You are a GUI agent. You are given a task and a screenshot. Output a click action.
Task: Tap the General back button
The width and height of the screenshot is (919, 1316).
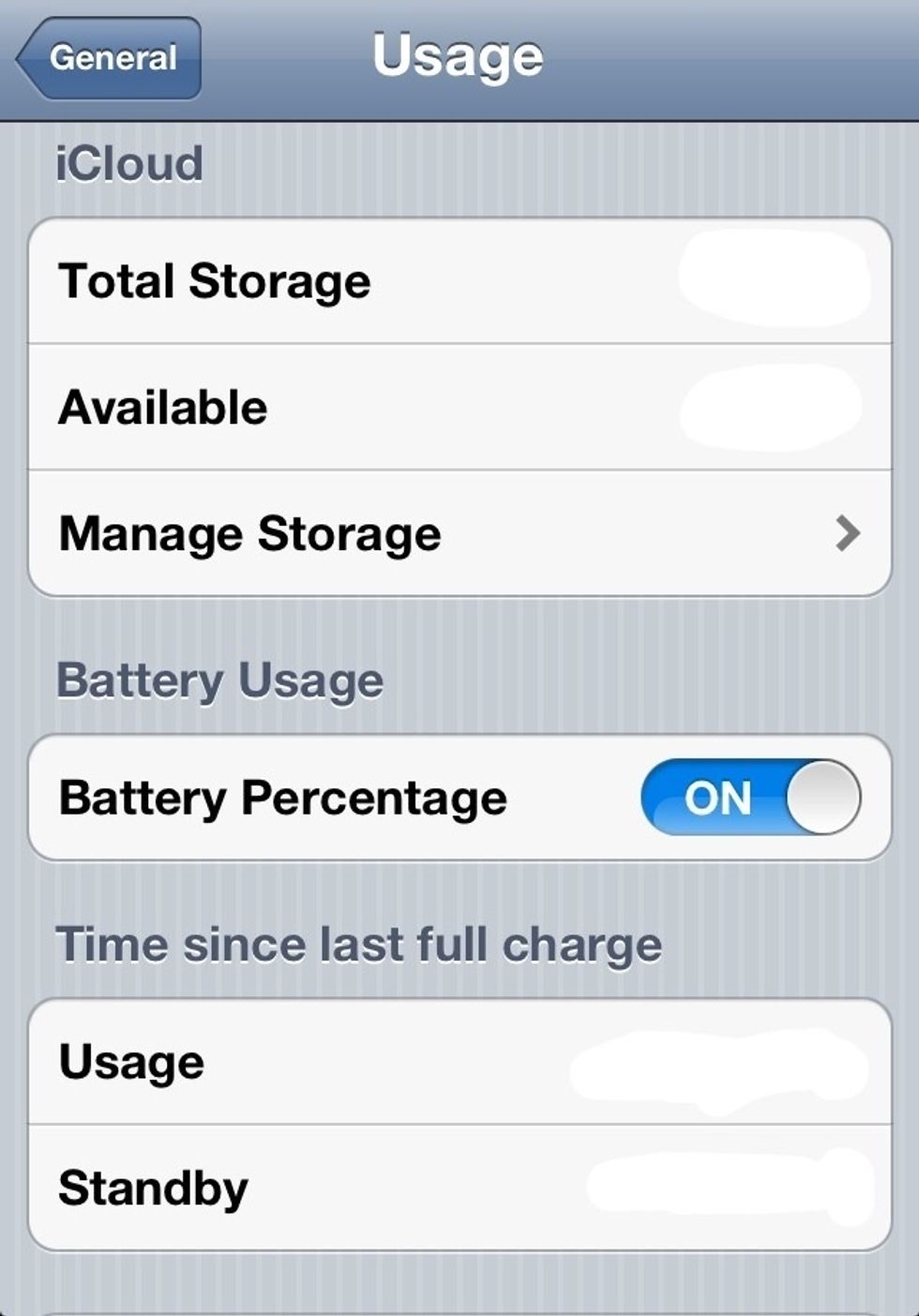(108, 58)
